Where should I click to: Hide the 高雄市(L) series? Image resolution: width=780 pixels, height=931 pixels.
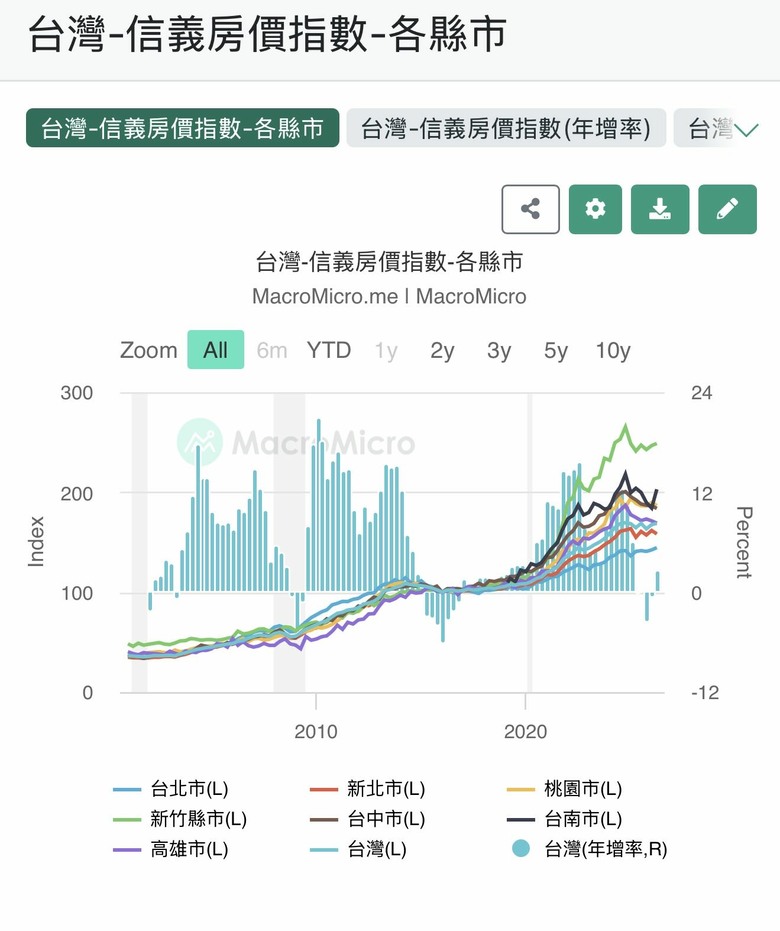tap(171, 849)
